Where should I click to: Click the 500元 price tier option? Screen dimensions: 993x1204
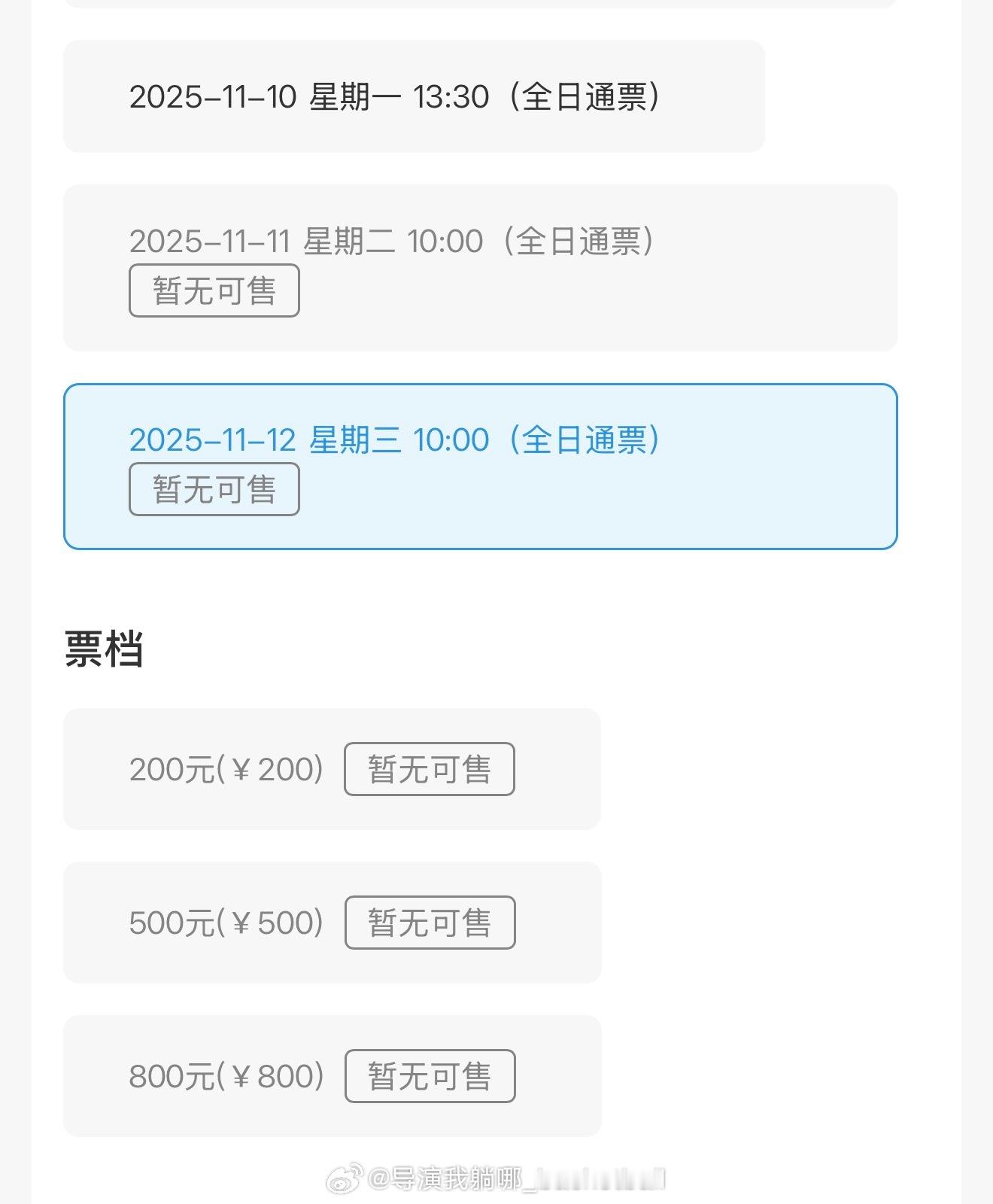click(x=226, y=922)
